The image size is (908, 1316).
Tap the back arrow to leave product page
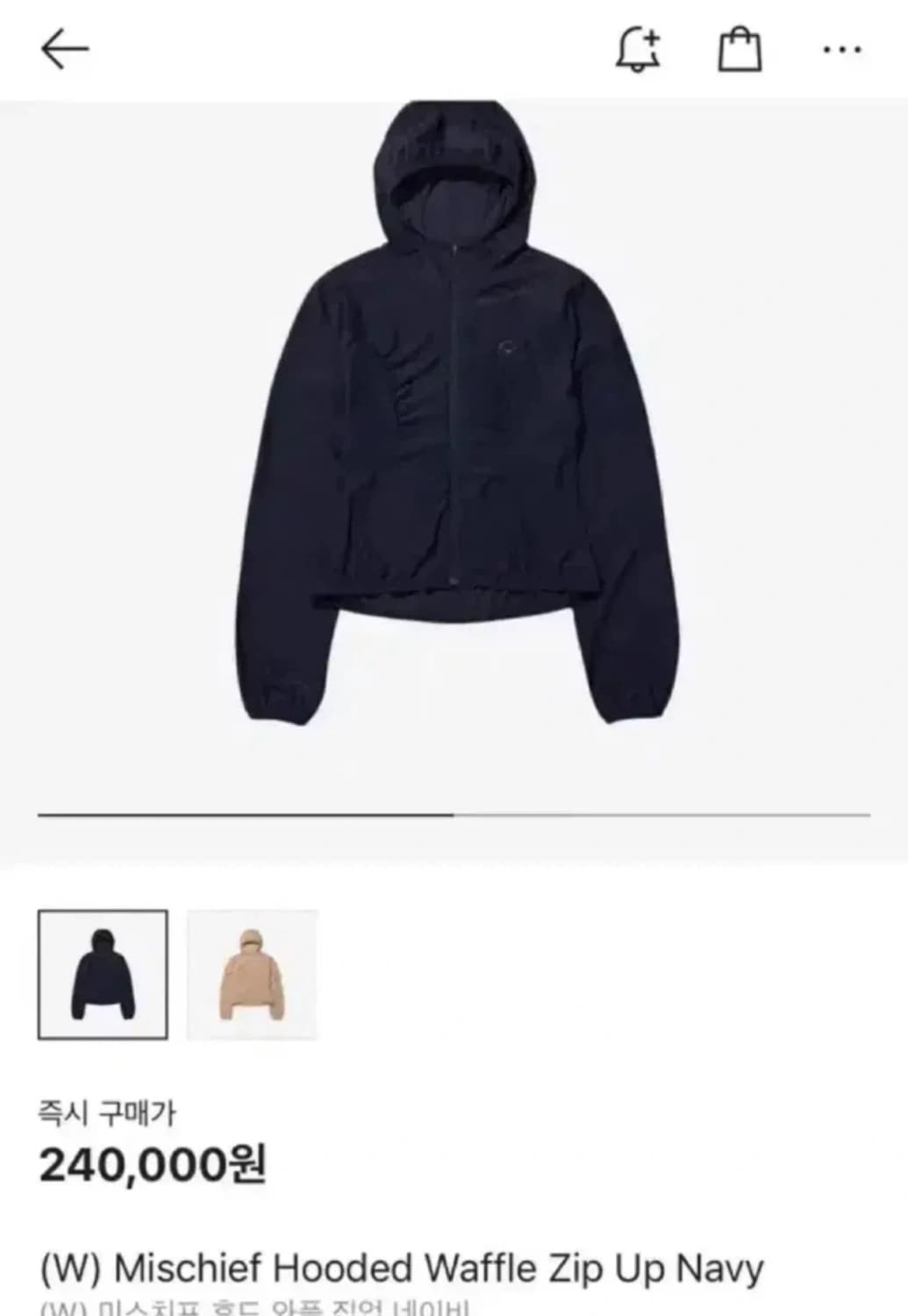pyautogui.click(x=63, y=48)
